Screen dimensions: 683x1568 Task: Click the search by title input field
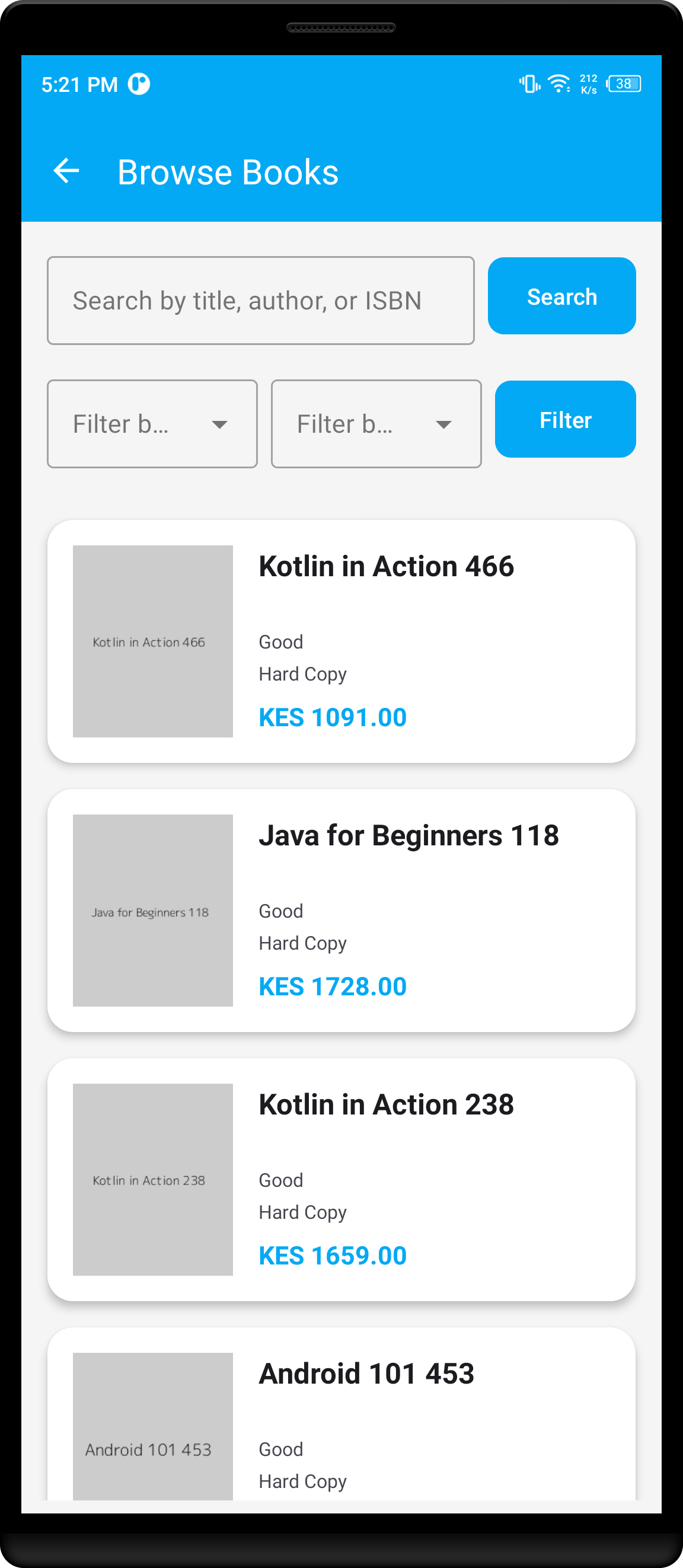260,300
